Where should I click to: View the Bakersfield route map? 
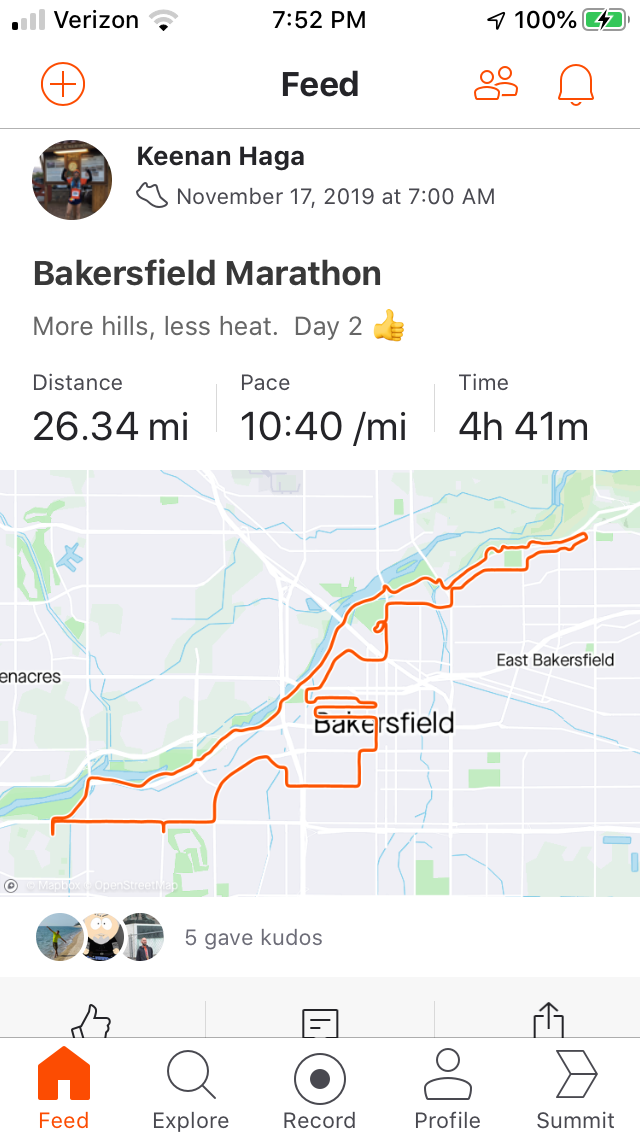320,682
